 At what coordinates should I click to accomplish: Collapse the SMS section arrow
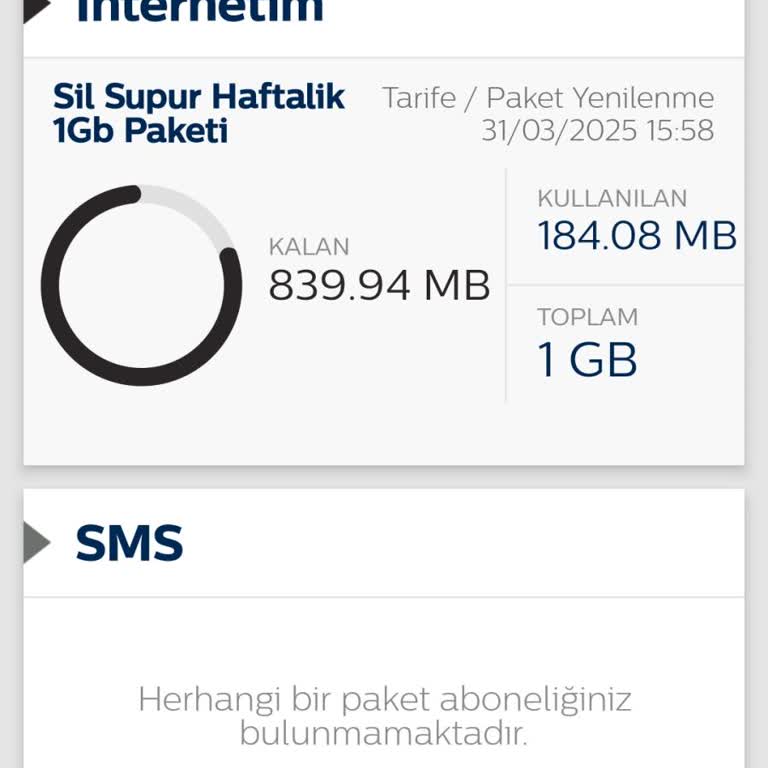click(x=36, y=542)
